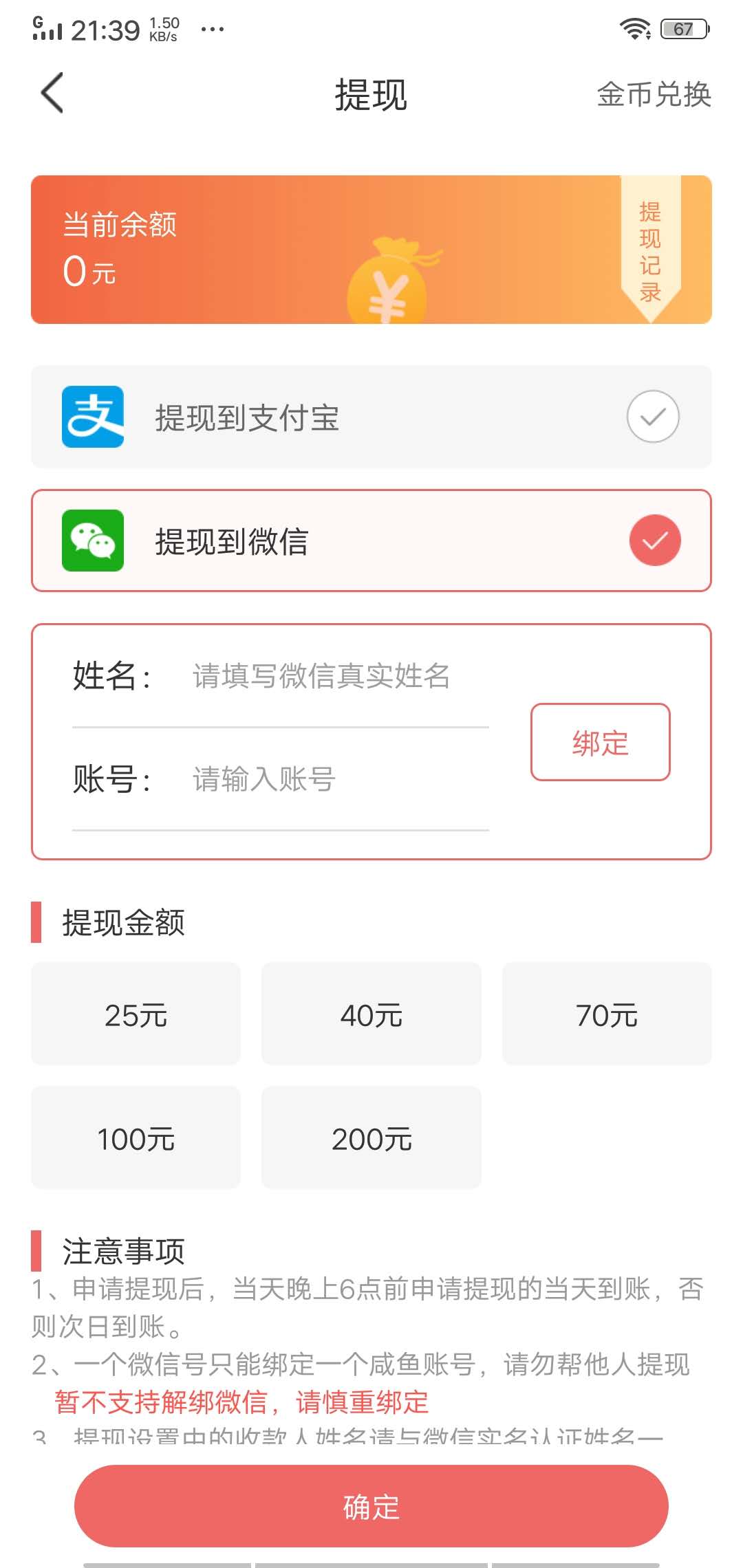Select the Alipay payment icon
The image size is (743, 1568).
pos(94,416)
